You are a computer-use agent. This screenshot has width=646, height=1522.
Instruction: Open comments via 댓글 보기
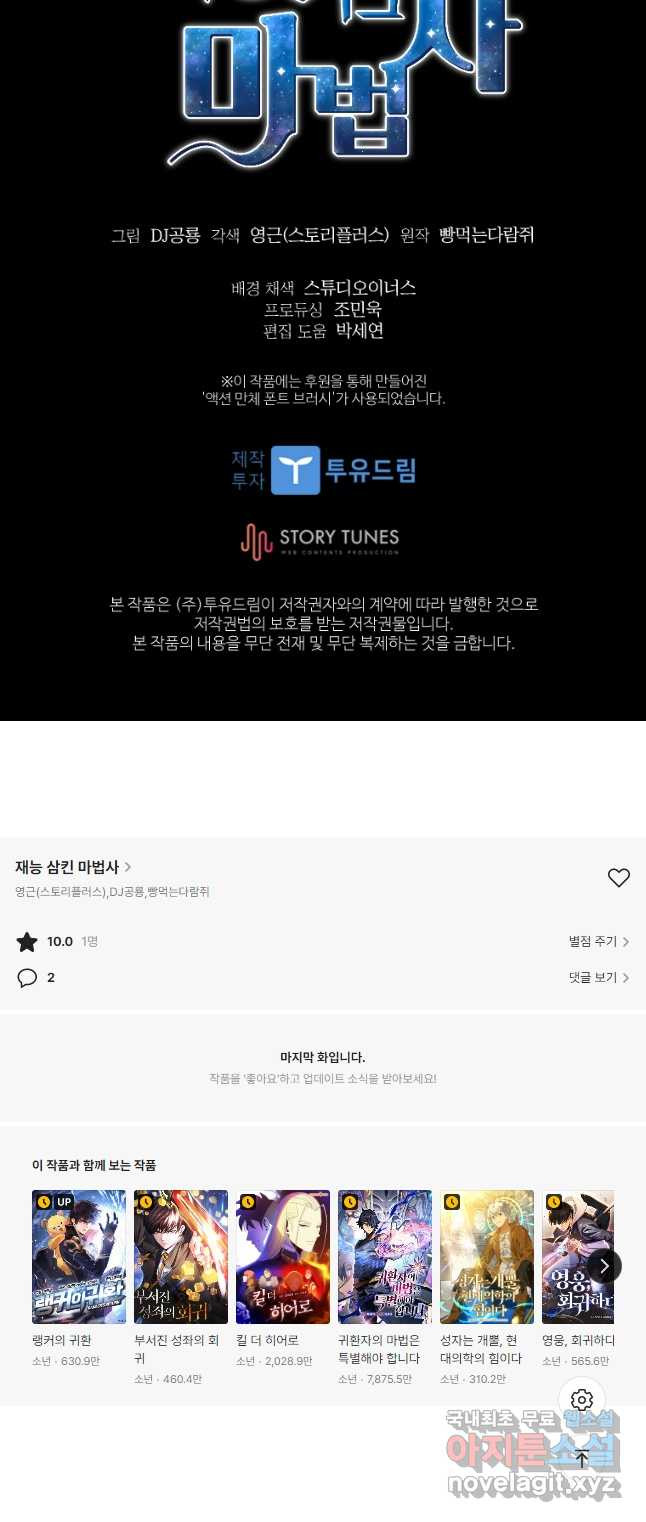click(x=598, y=978)
